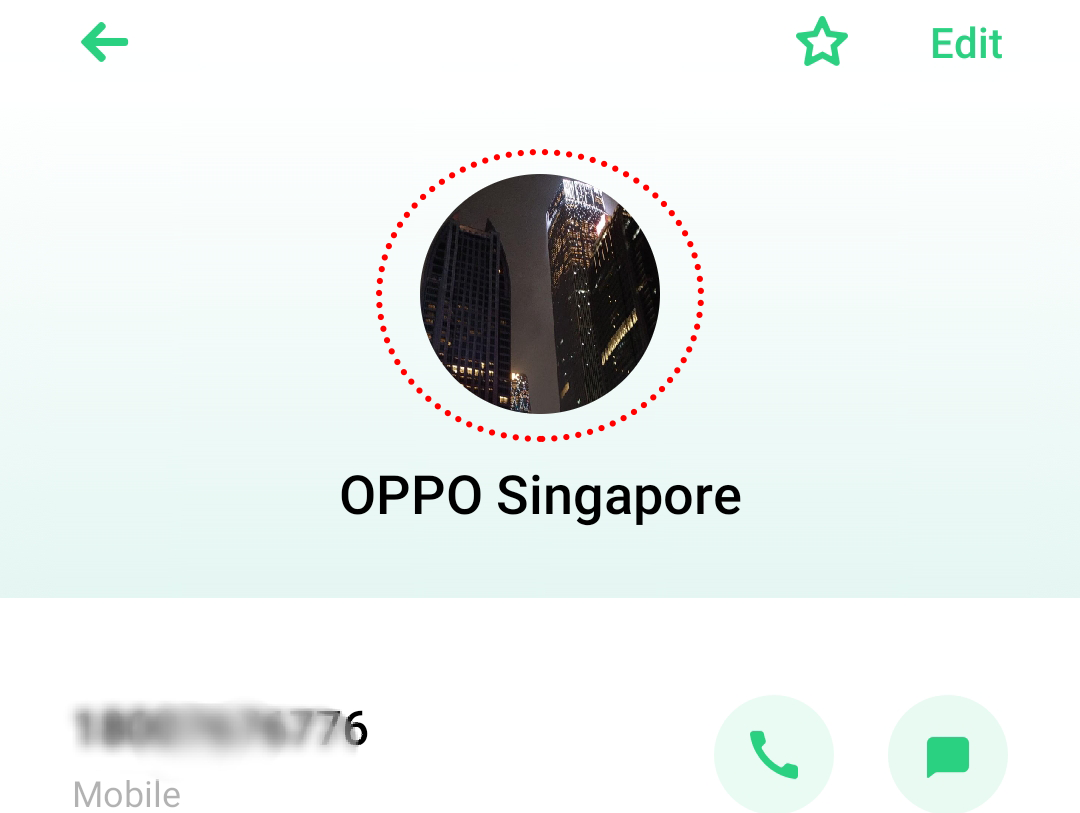Send a message using the chat icon
This screenshot has height=813, width=1080.
point(947,754)
